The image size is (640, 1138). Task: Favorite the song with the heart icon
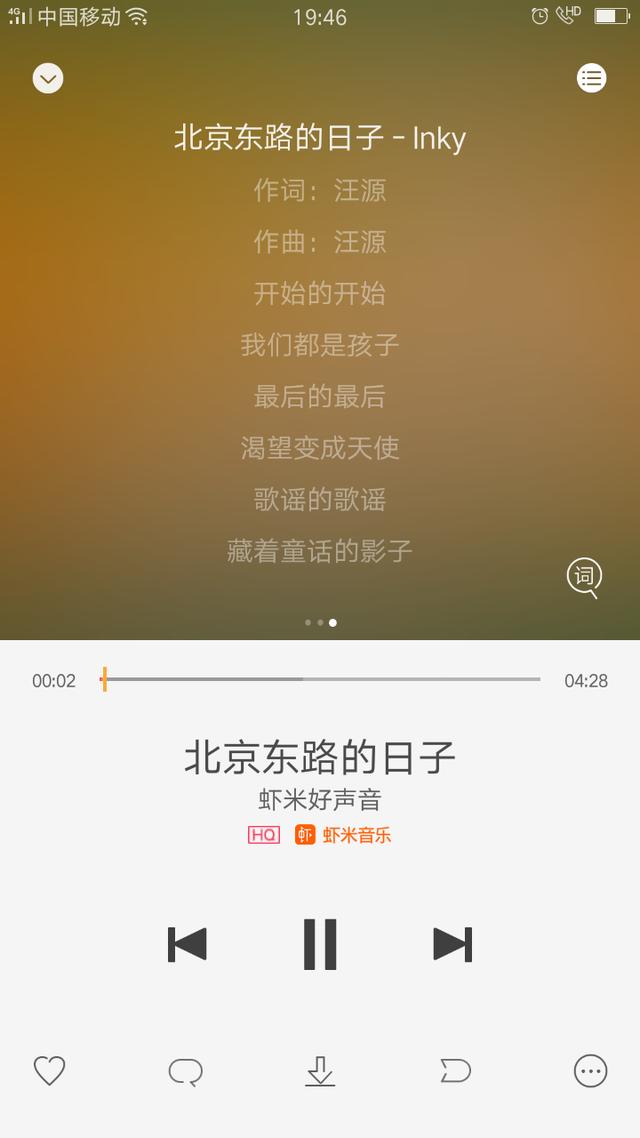click(x=49, y=1071)
